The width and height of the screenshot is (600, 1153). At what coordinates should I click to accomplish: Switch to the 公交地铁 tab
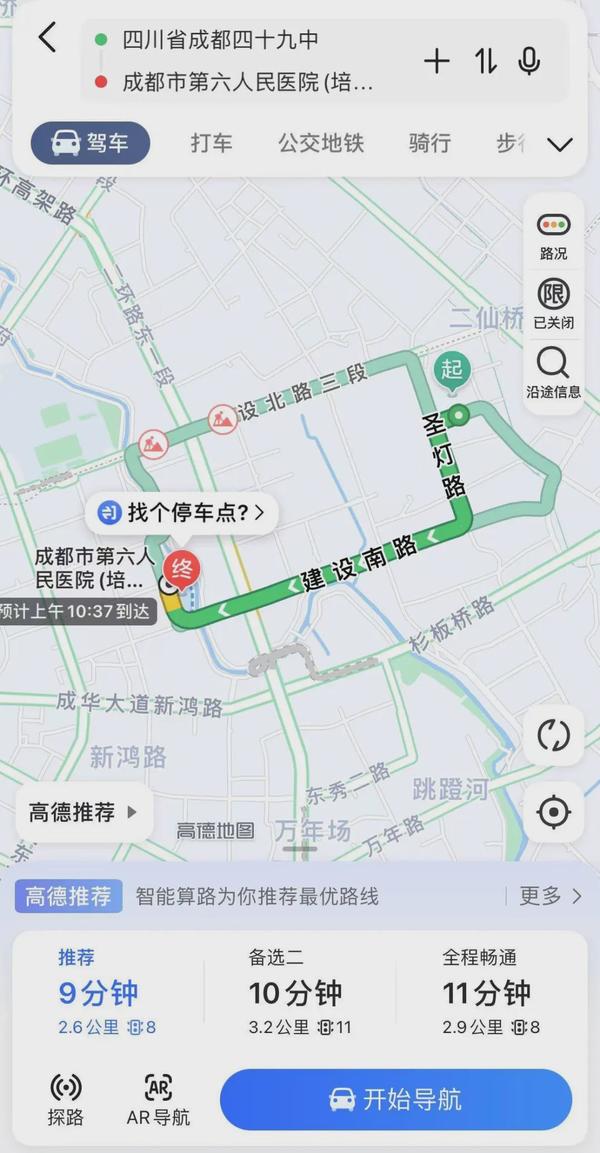319,143
